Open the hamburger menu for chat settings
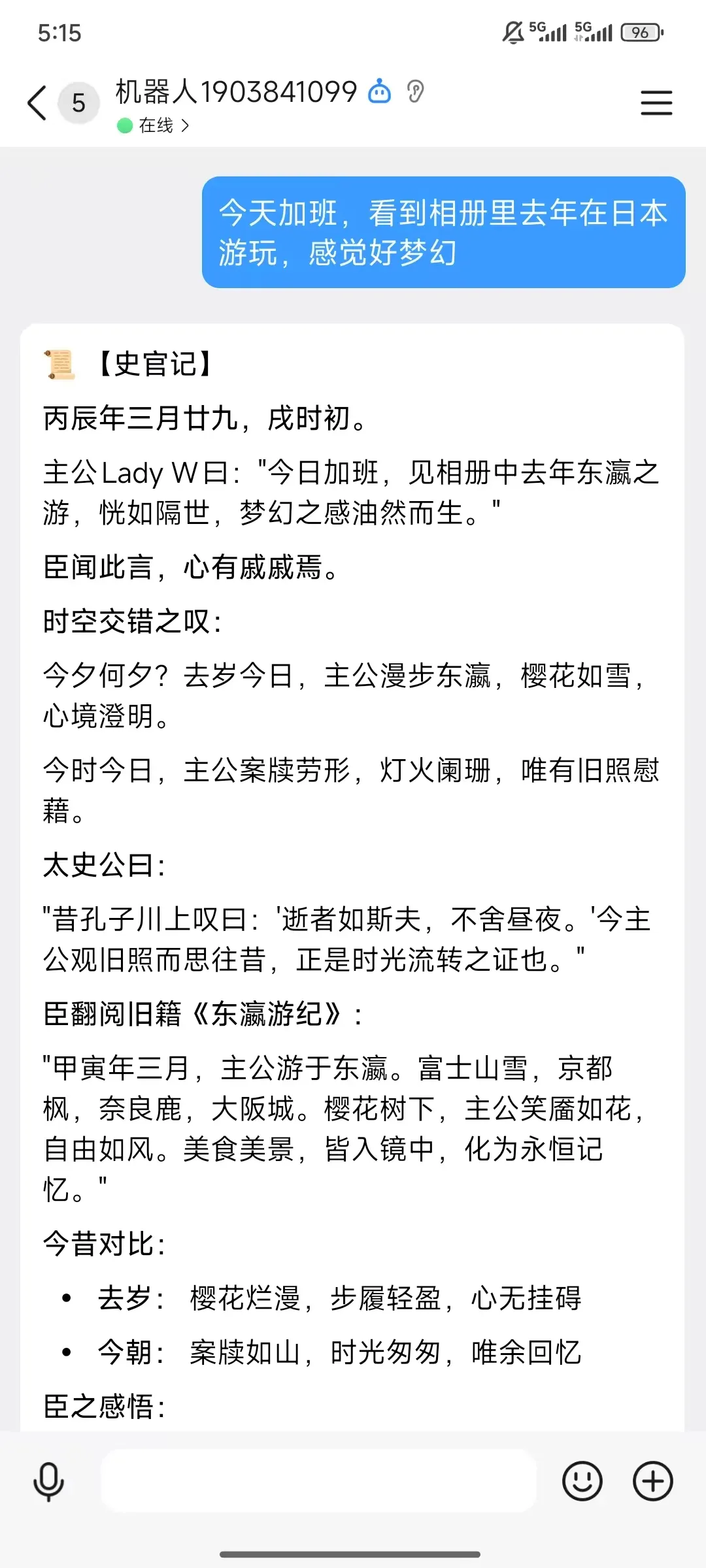 tap(656, 103)
